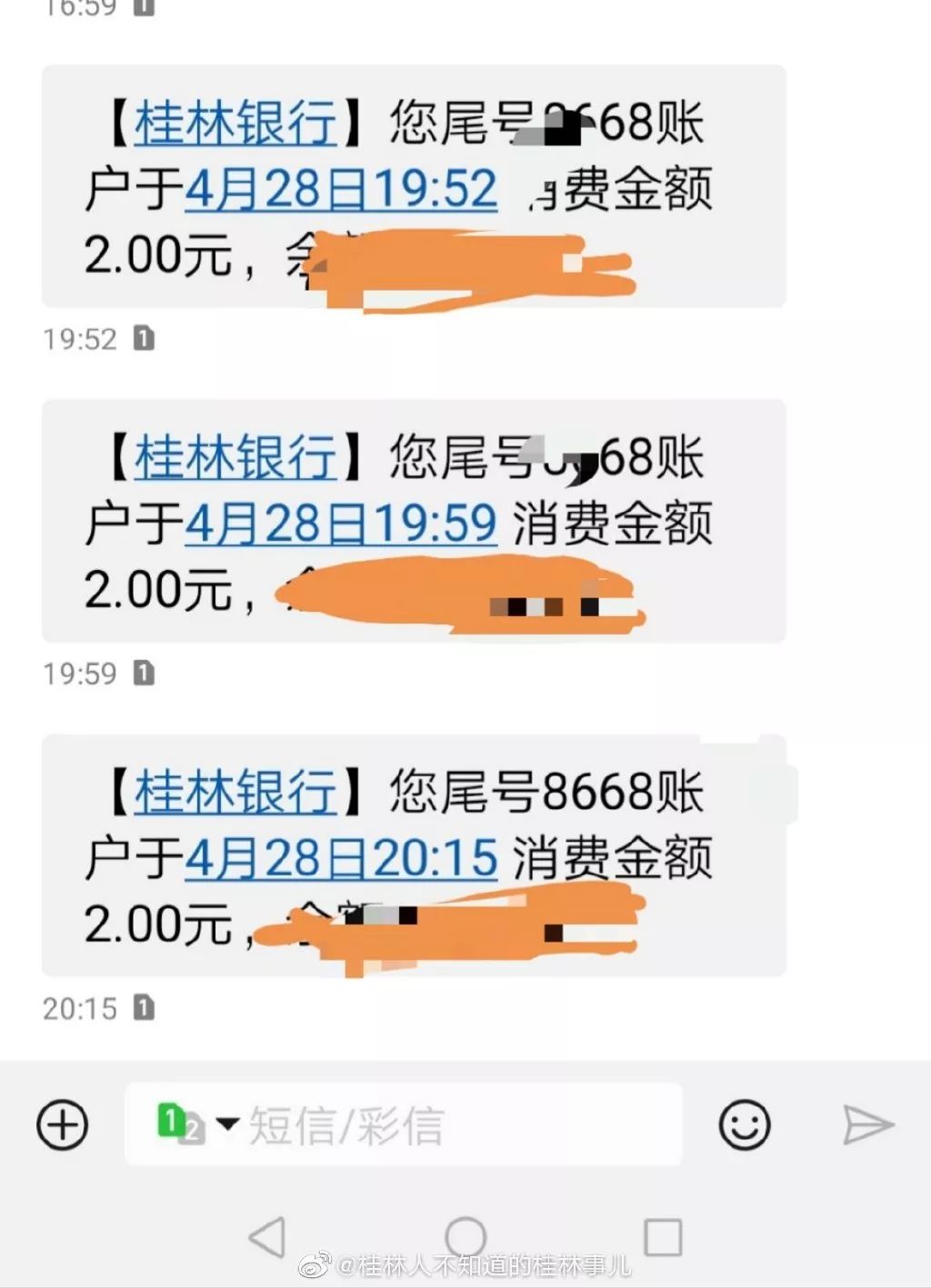Tap the 桂林银行 link in the 19:59 message
Viewport: 931px width, 1288px height.
[x=235, y=458]
